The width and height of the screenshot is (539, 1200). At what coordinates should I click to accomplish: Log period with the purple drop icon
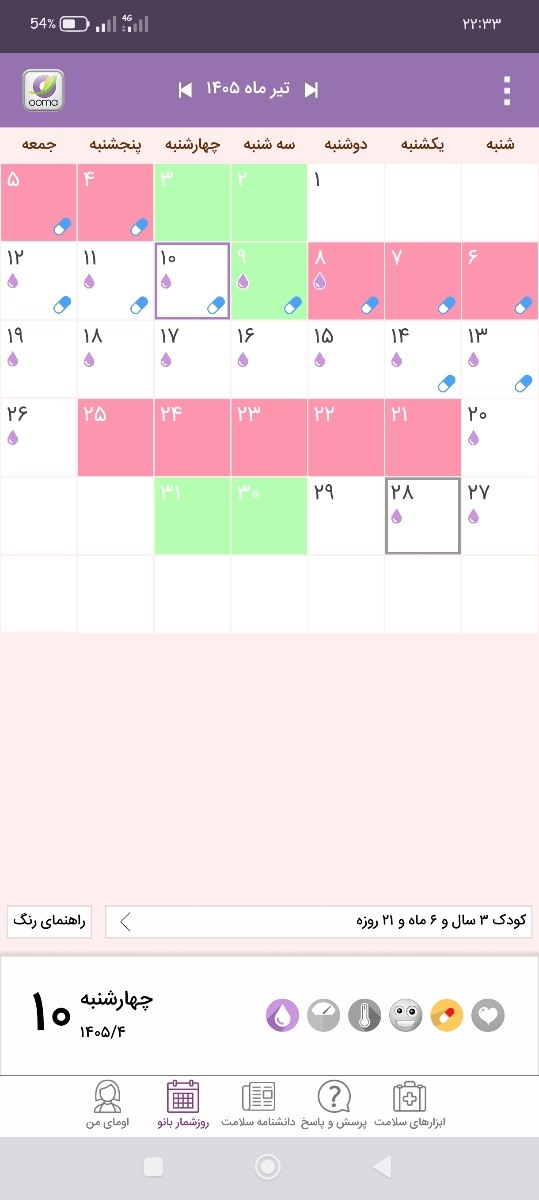click(x=282, y=1016)
